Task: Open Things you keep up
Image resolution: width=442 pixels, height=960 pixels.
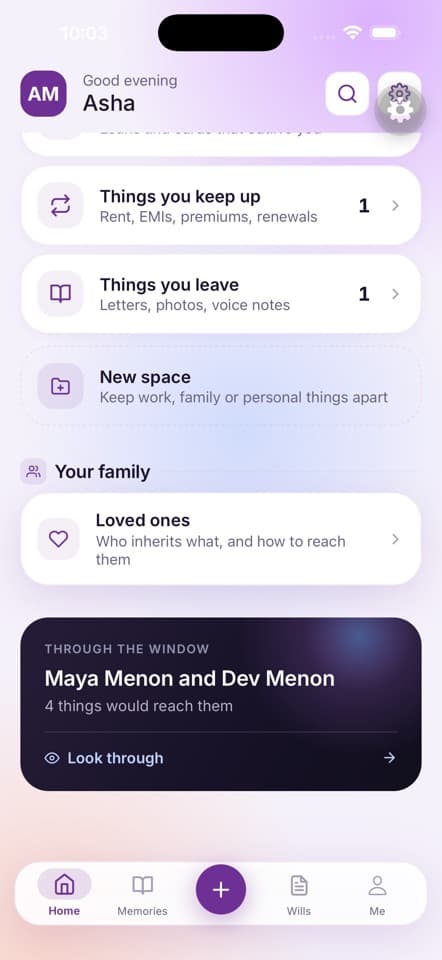Action: point(221,206)
